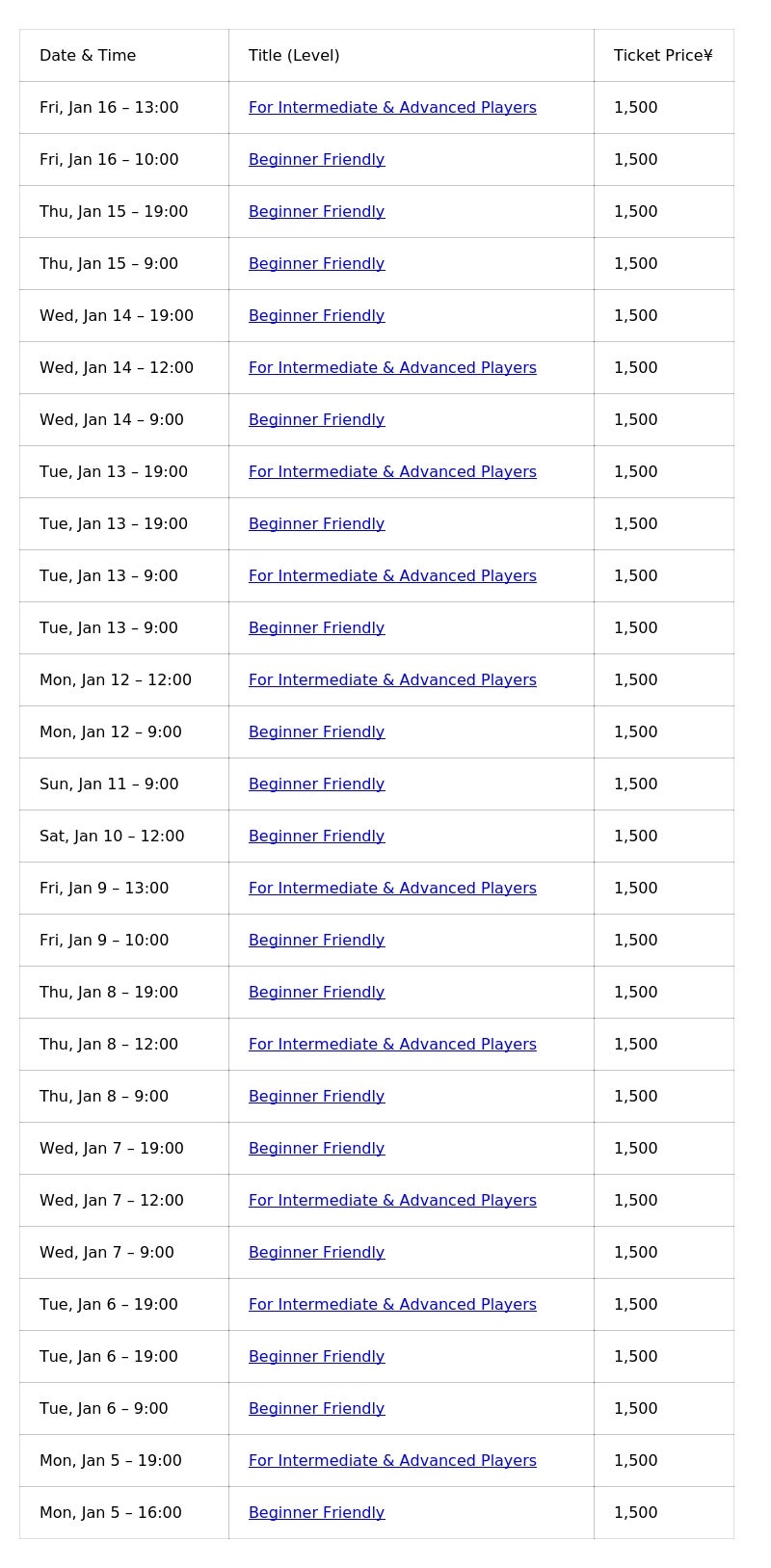Select Beginner Friendly on Tue, Jan 6 9:00

(316, 1409)
